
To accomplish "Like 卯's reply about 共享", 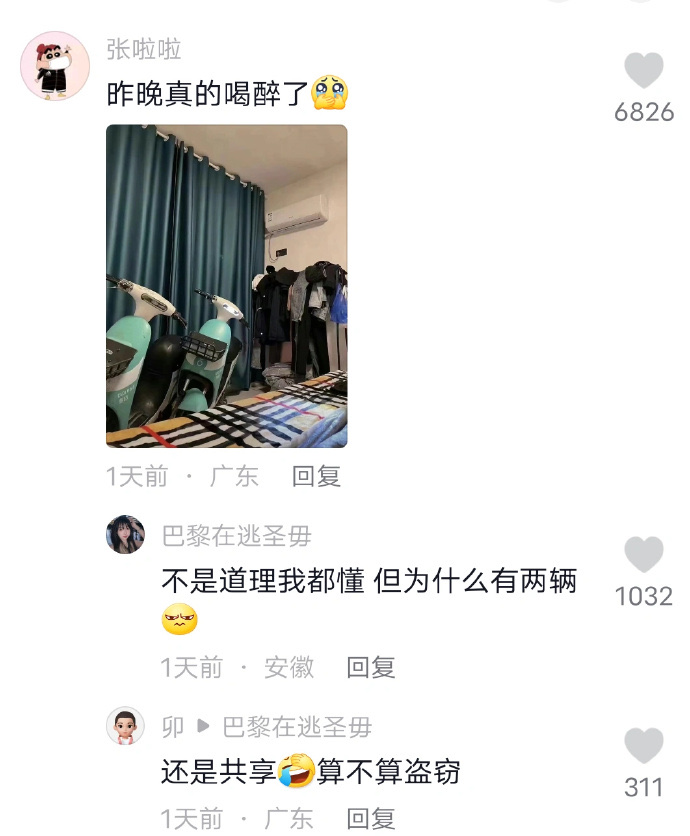I will coord(644,745).
